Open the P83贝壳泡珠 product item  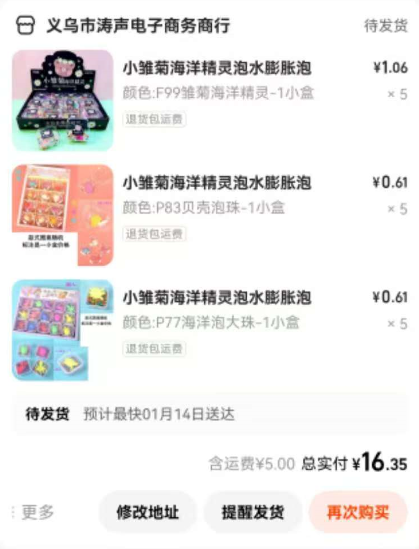pyautogui.click(x=210, y=215)
